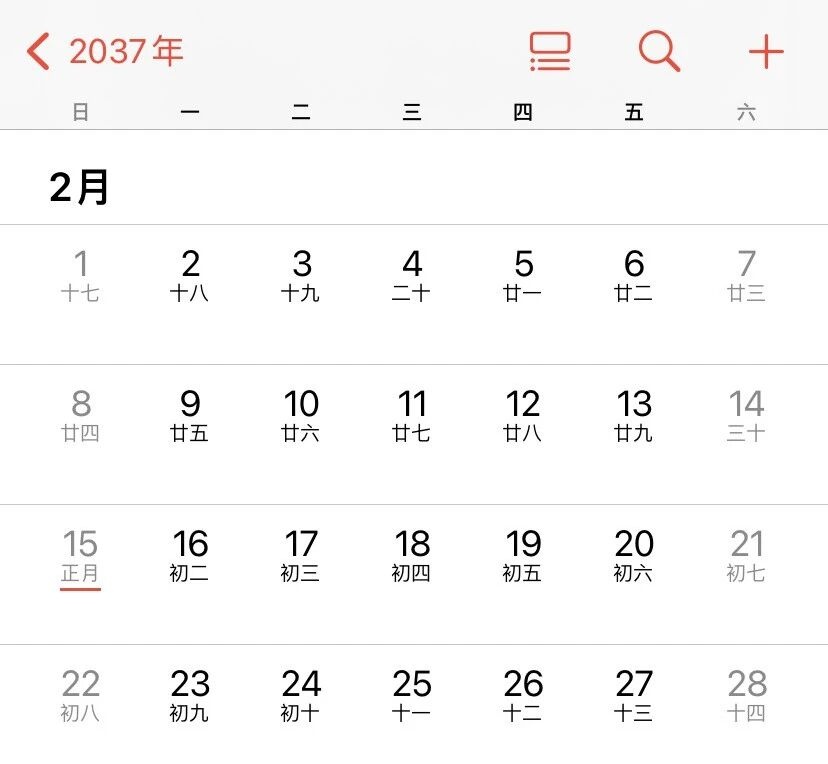Select February 14
Image resolution: width=828 pixels, height=764 pixels.
click(x=746, y=414)
